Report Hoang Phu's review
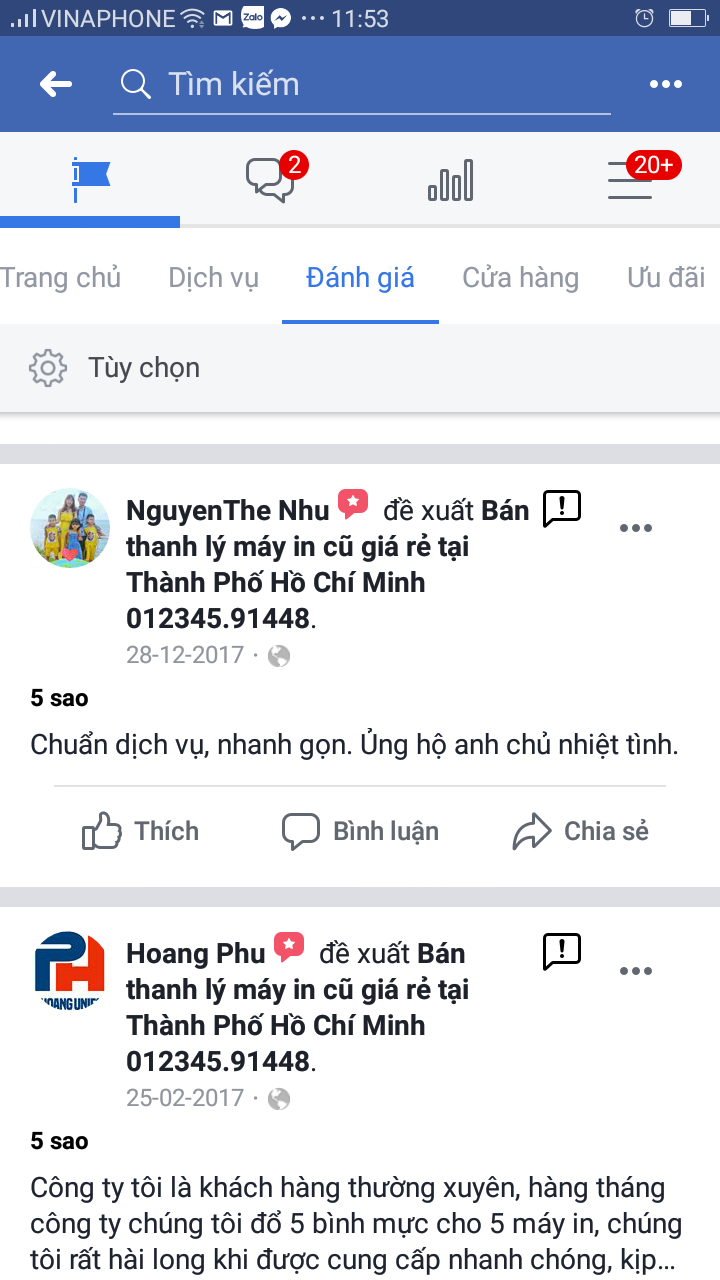The height and width of the screenshot is (1280, 720). [561, 951]
